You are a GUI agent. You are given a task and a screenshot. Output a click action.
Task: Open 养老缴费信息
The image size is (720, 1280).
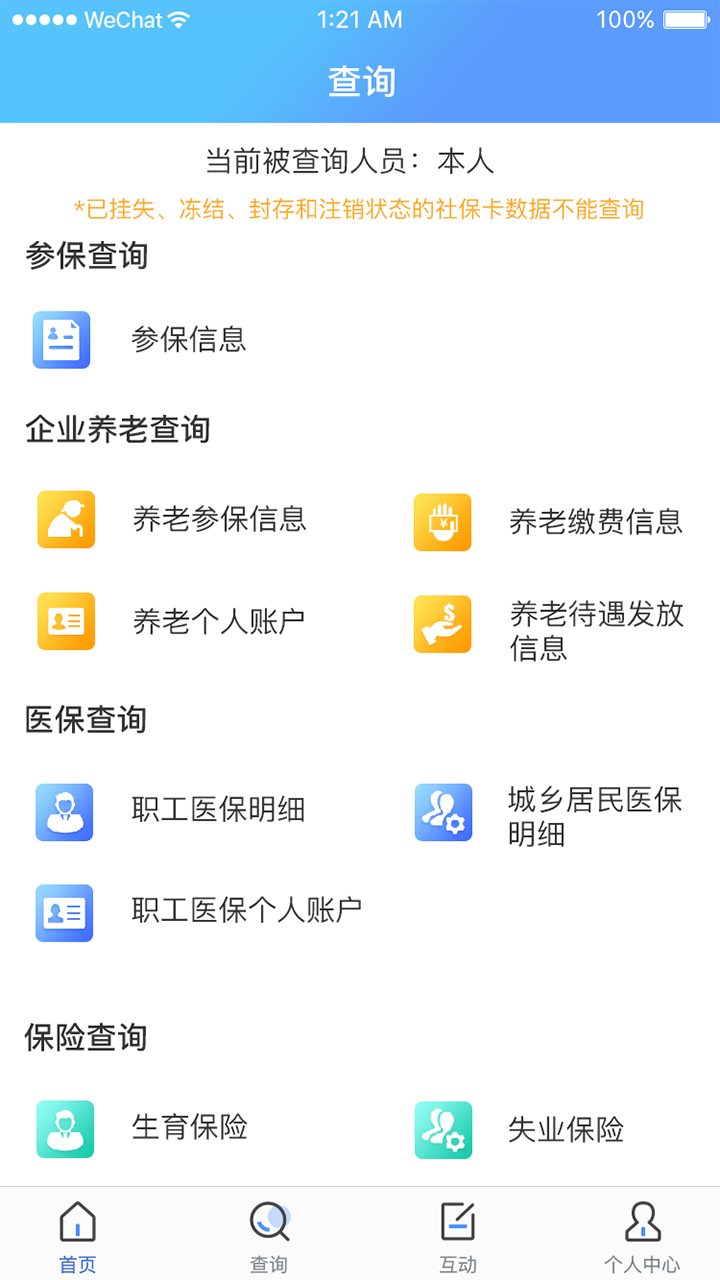(x=595, y=522)
